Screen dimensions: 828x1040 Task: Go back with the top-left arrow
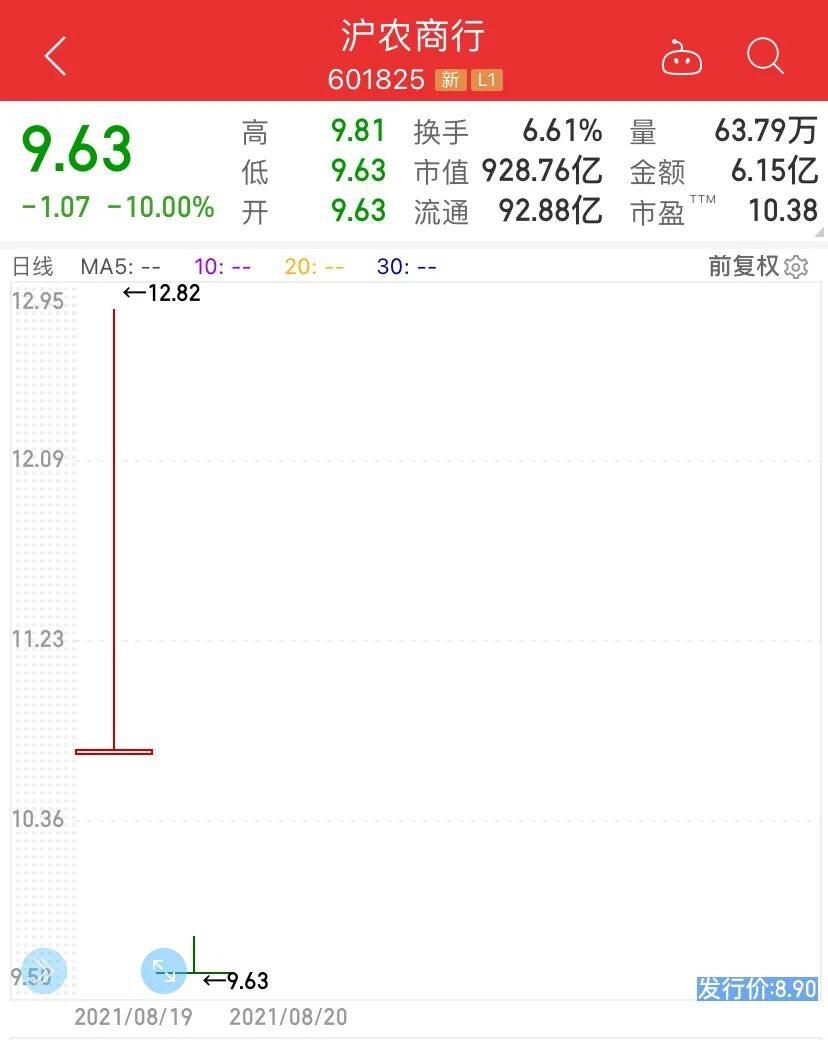[56, 56]
